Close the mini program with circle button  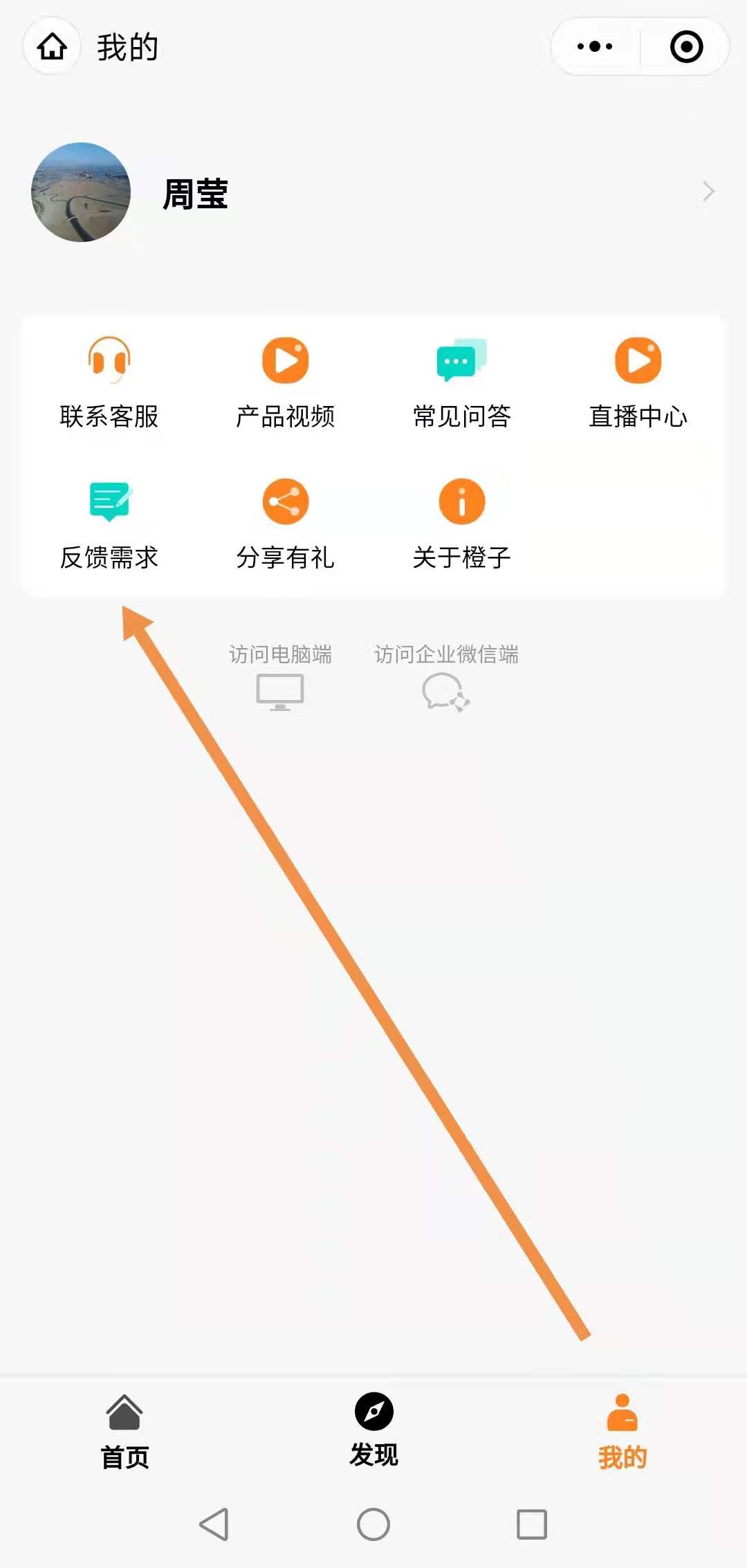pos(686,47)
